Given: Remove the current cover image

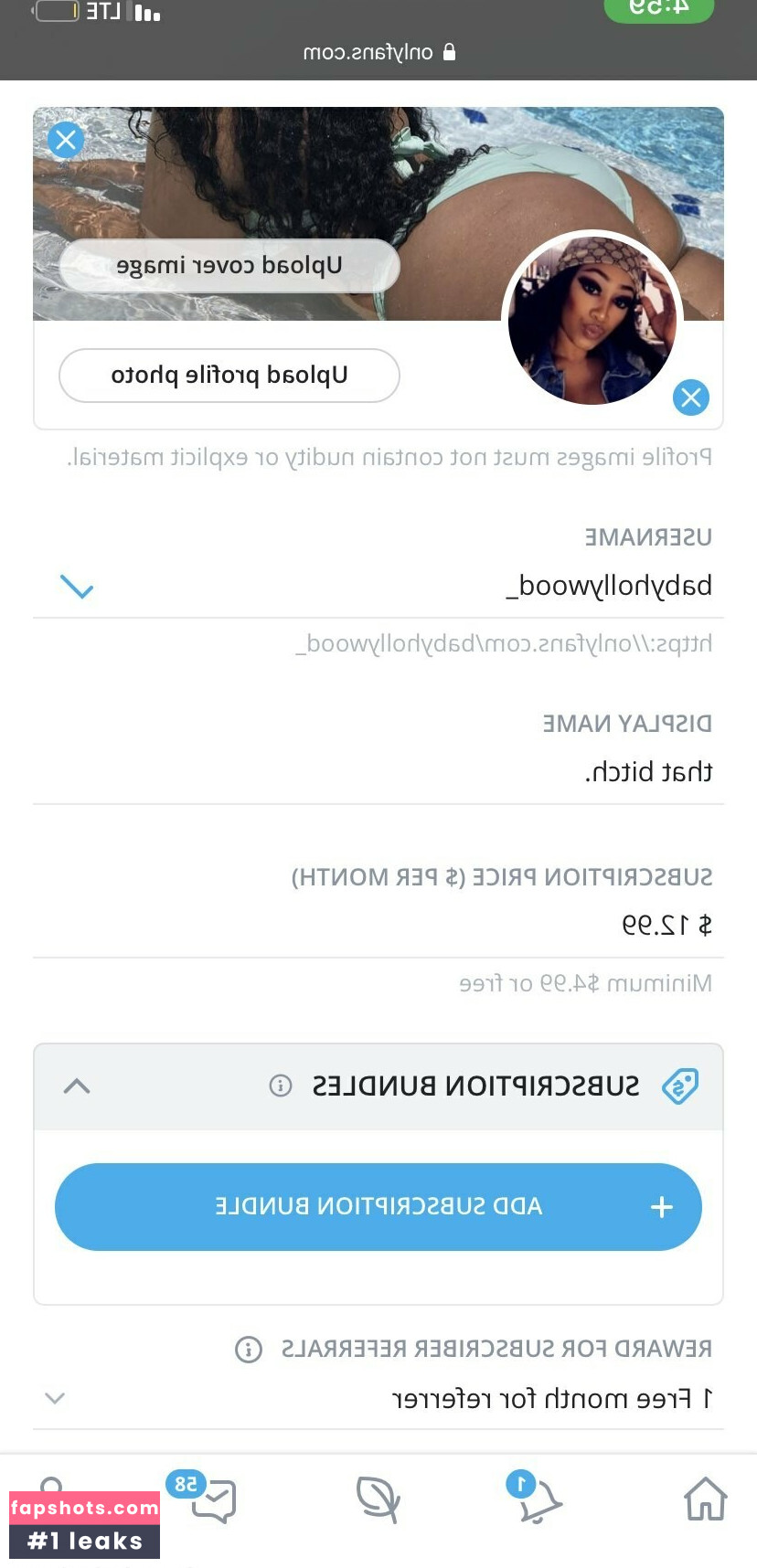Looking at the screenshot, I should [66, 140].
